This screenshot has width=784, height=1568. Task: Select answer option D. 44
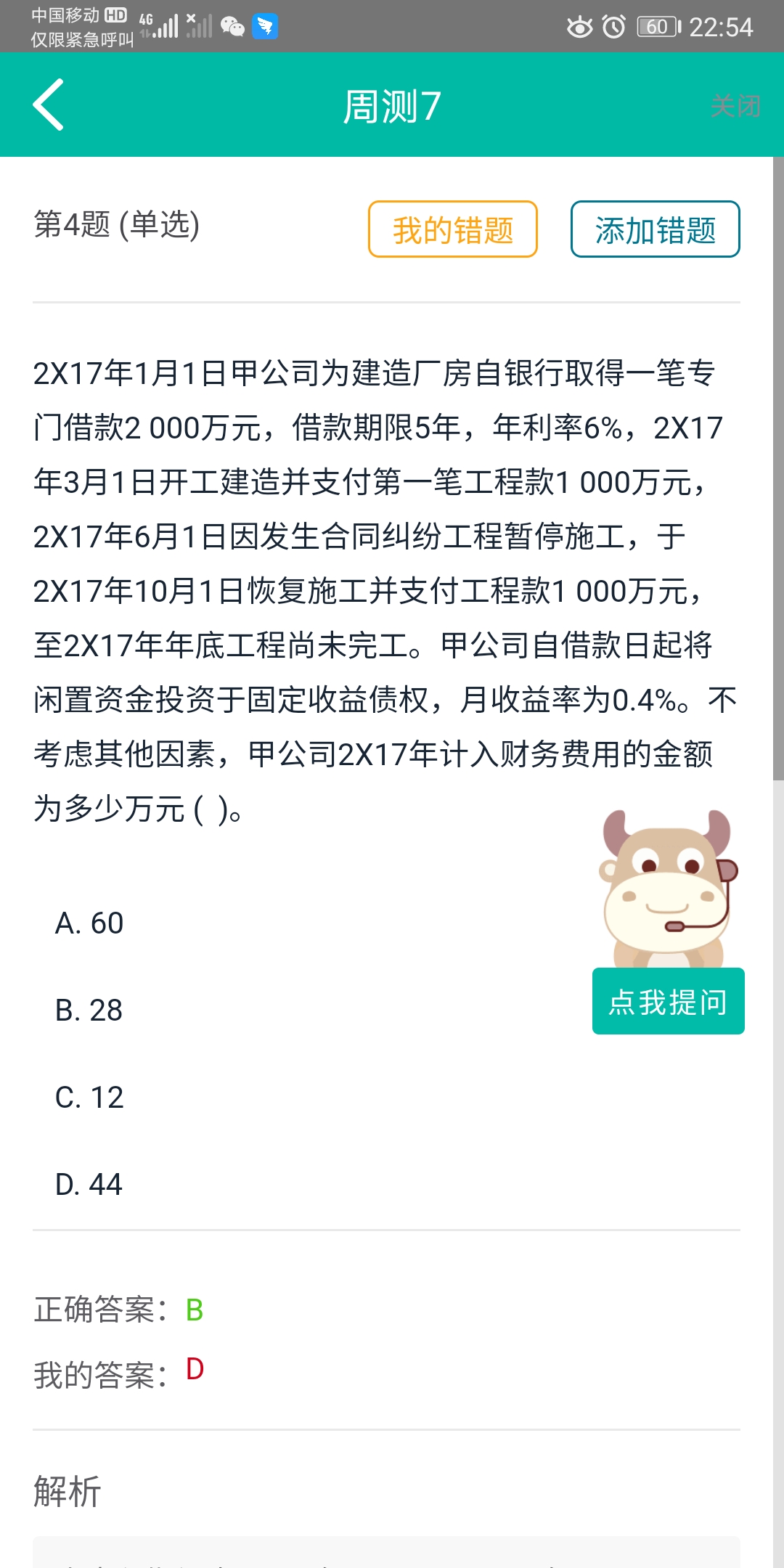(x=89, y=1185)
